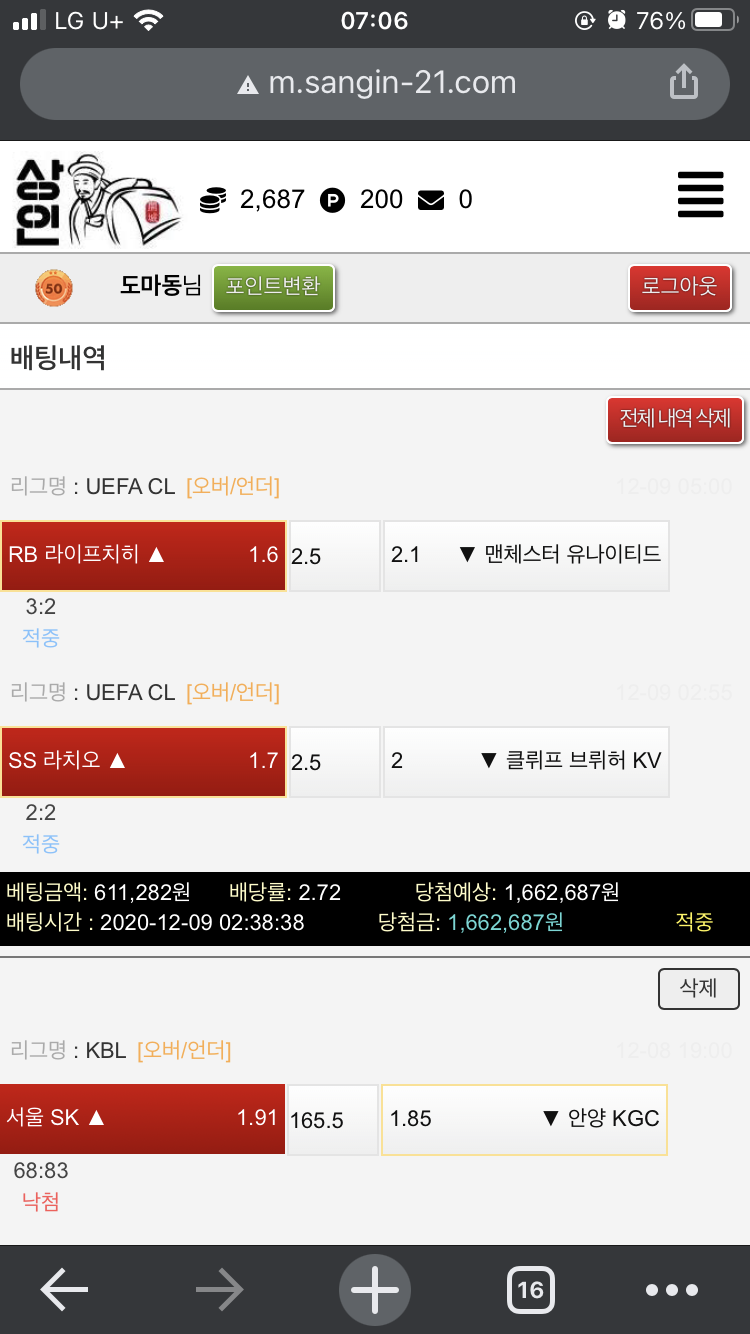Log out with 로그아웃 button

click(680, 287)
